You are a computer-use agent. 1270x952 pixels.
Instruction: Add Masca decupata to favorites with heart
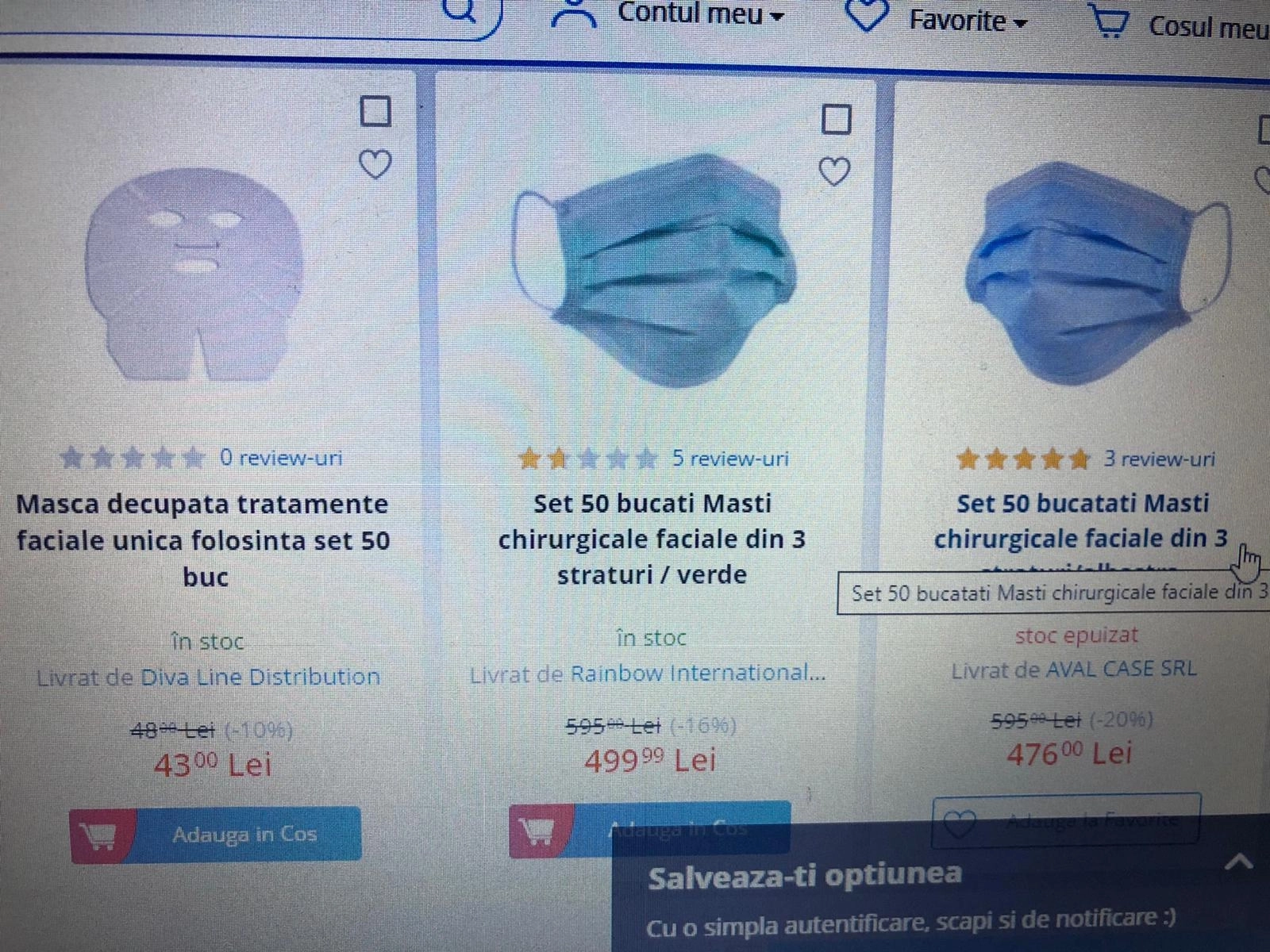pos(375,165)
